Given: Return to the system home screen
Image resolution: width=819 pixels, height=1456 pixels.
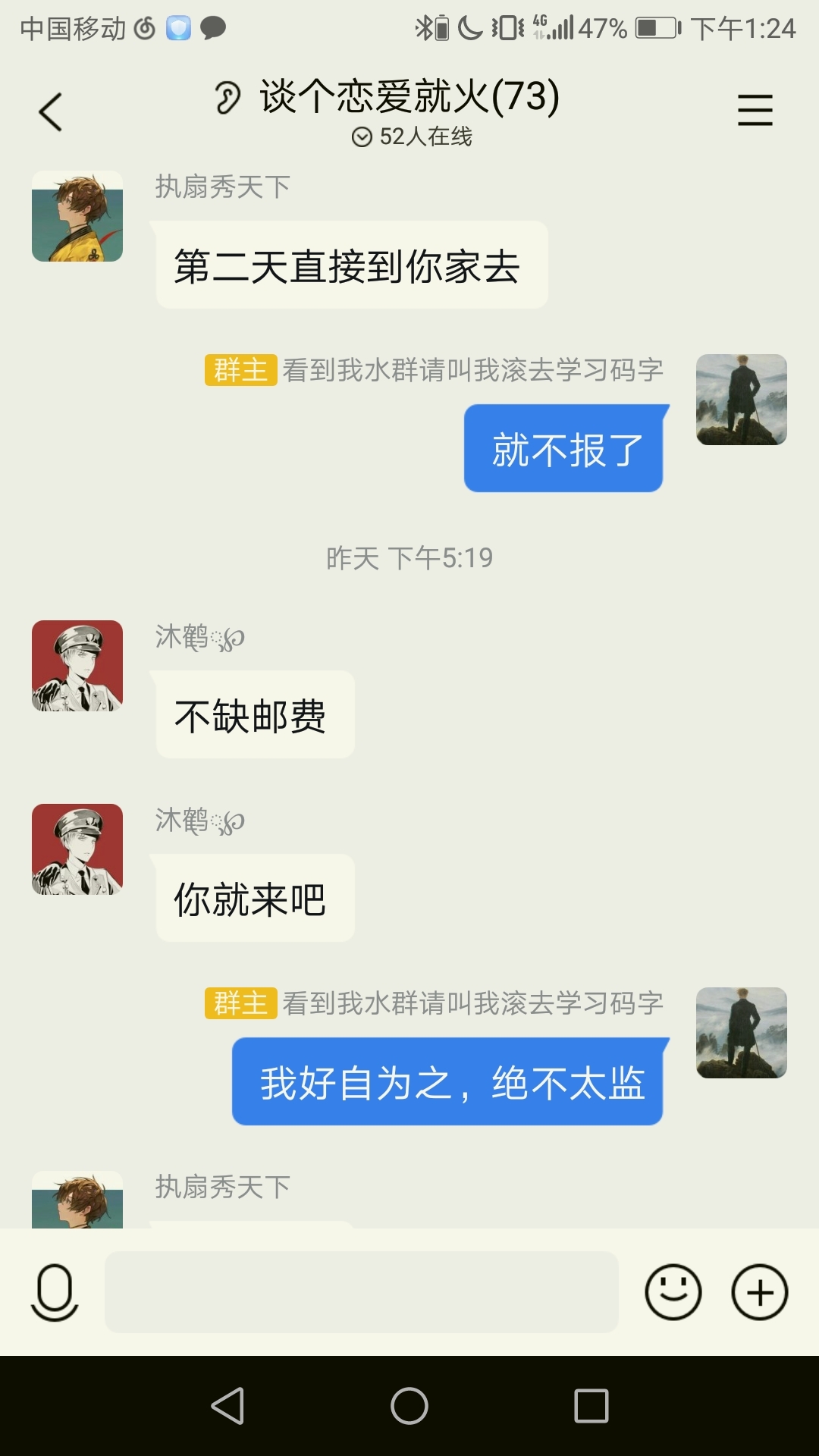Looking at the screenshot, I should click(x=409, y=1406).
